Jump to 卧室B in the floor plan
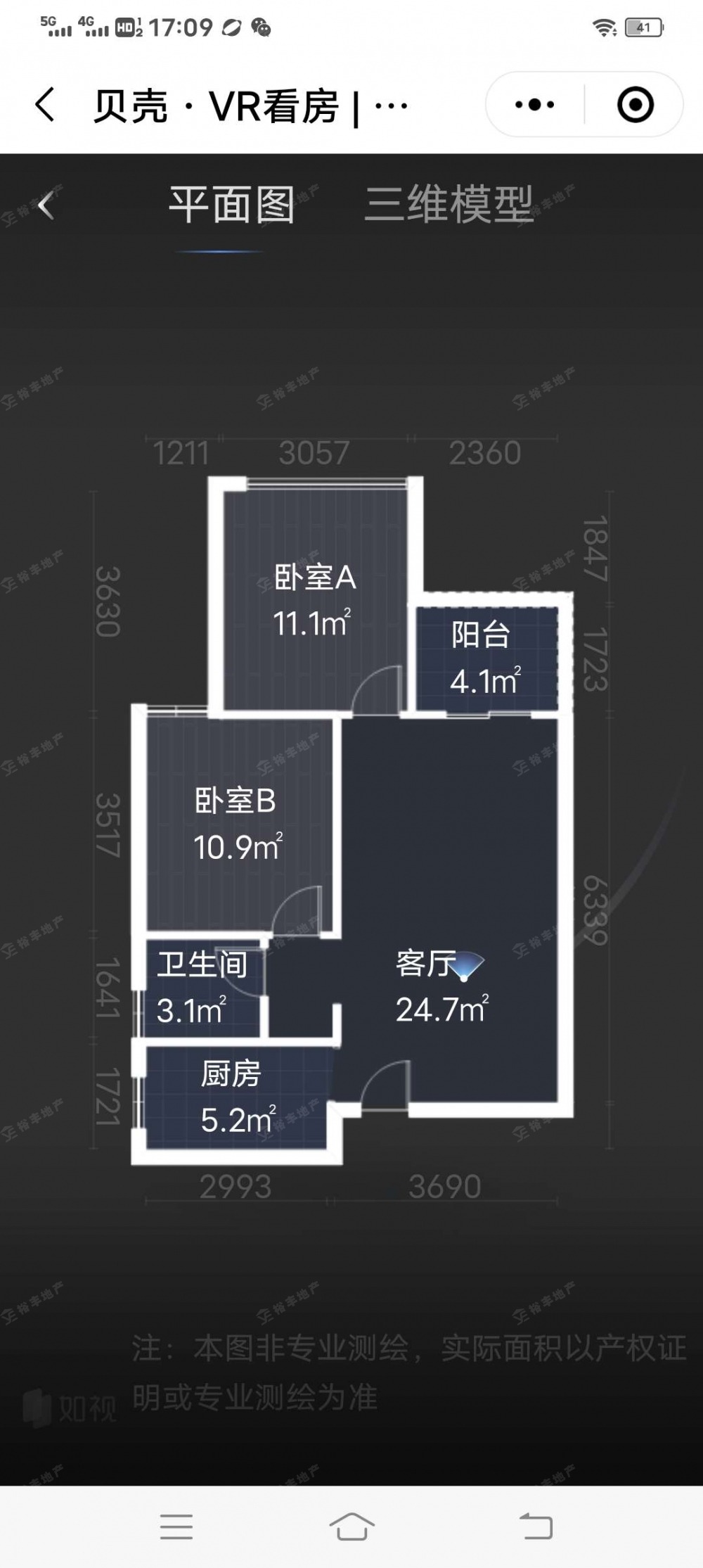Screen dimensions: 703x1568 [236, 823]
